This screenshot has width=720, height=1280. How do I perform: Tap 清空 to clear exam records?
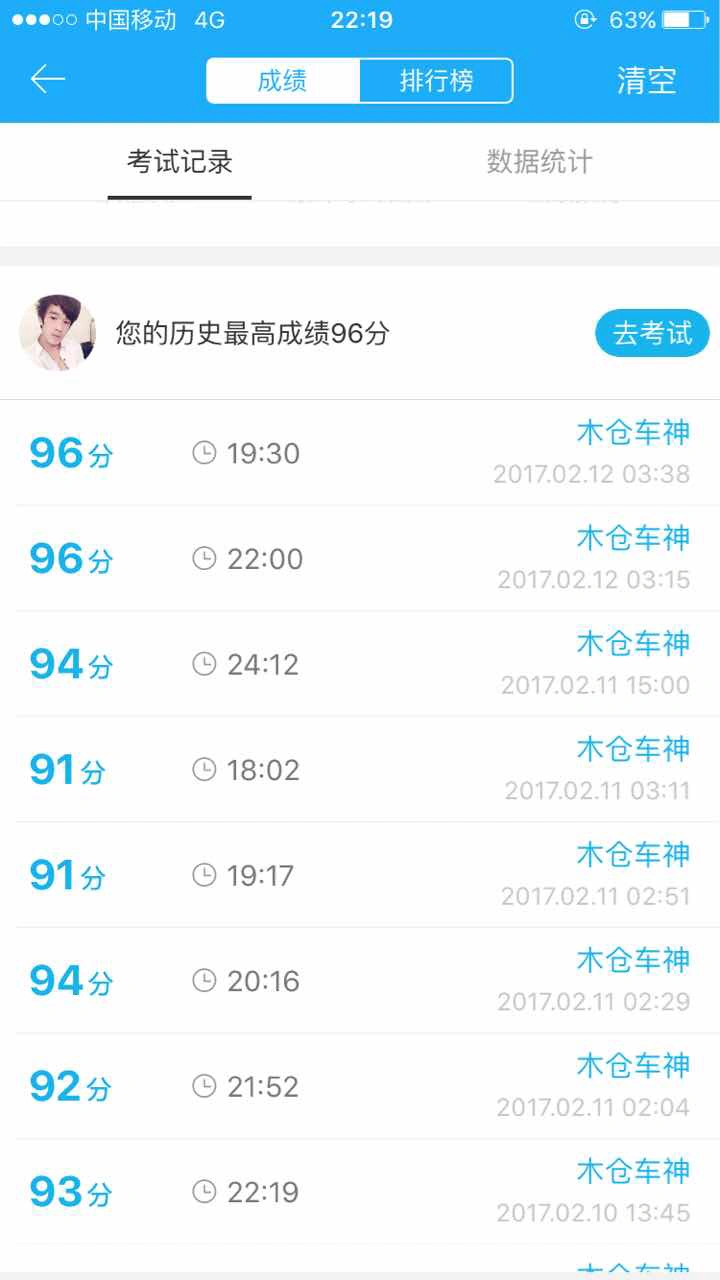tap(647, 81)
